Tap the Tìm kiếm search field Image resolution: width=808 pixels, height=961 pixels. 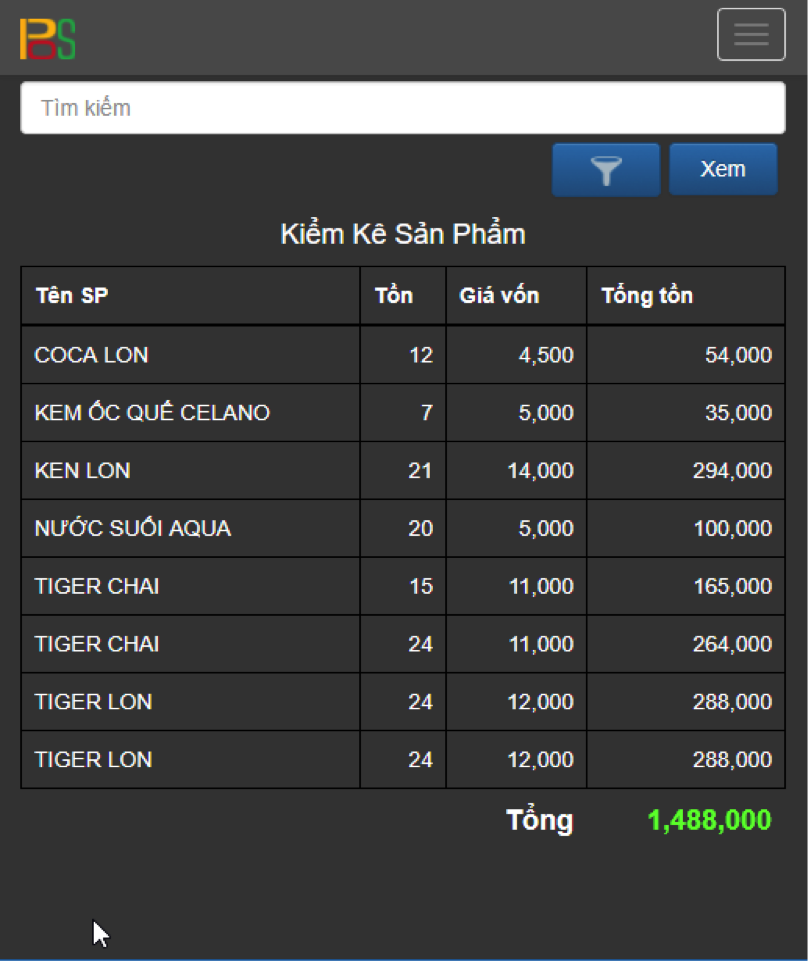tap(402, 108)
